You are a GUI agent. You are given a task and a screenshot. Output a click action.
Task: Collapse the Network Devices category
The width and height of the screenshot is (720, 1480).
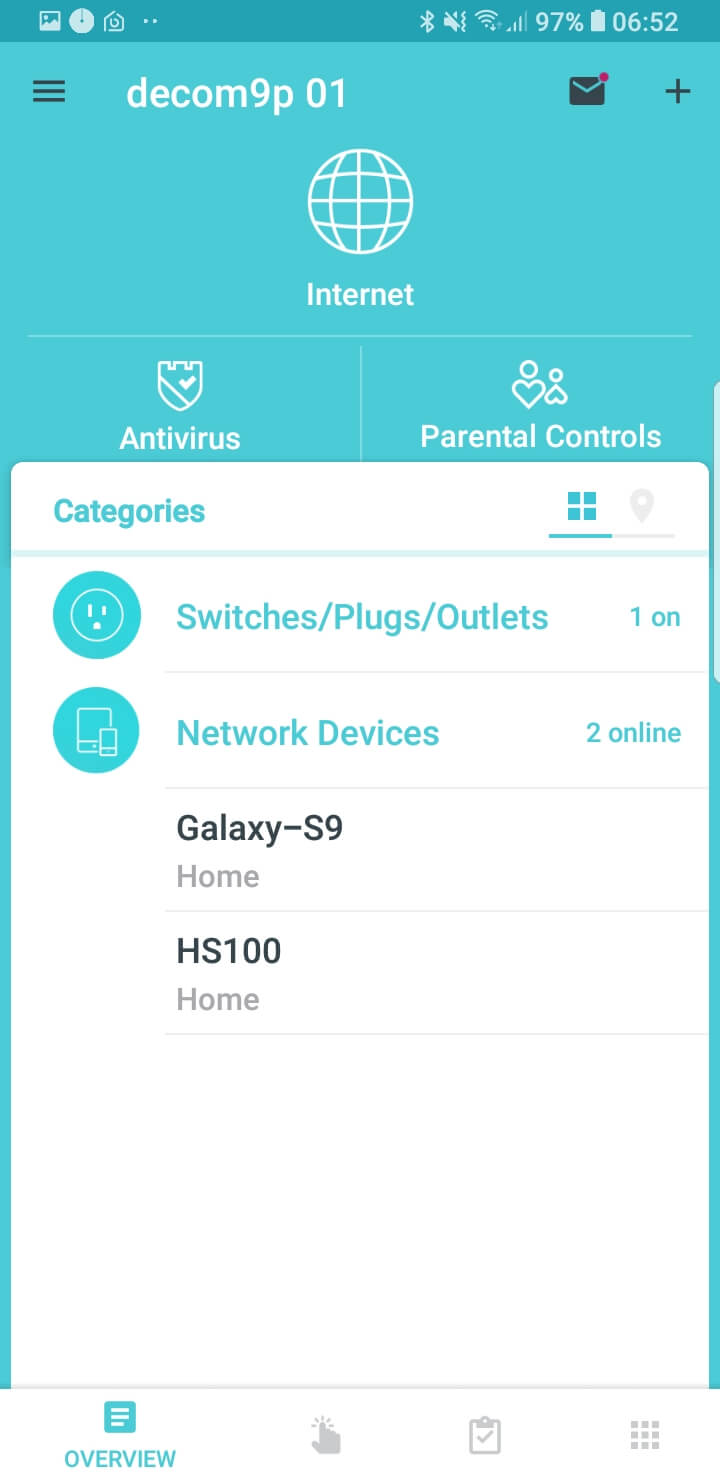point(308,733)
